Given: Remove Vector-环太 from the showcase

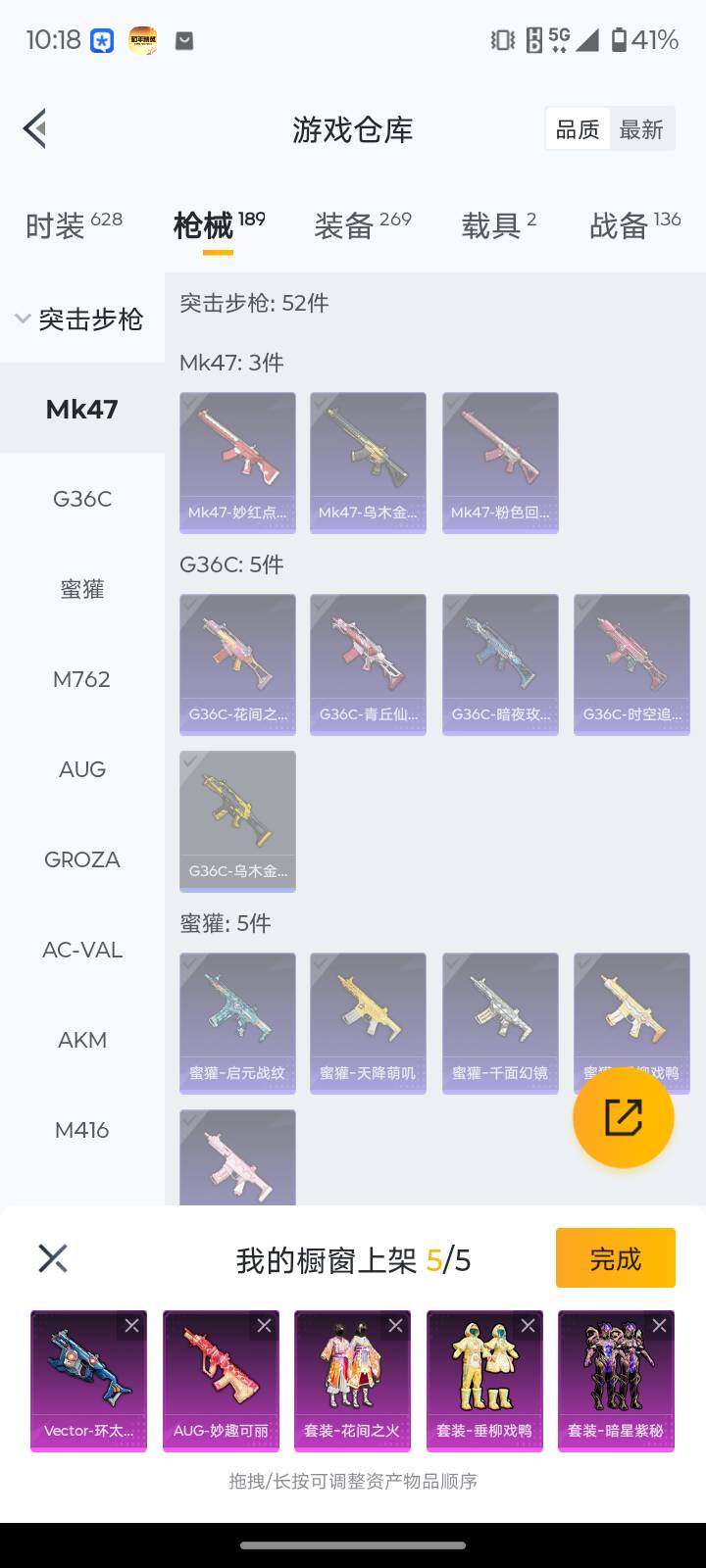Looking at the screenshot, I should 132,1326.
